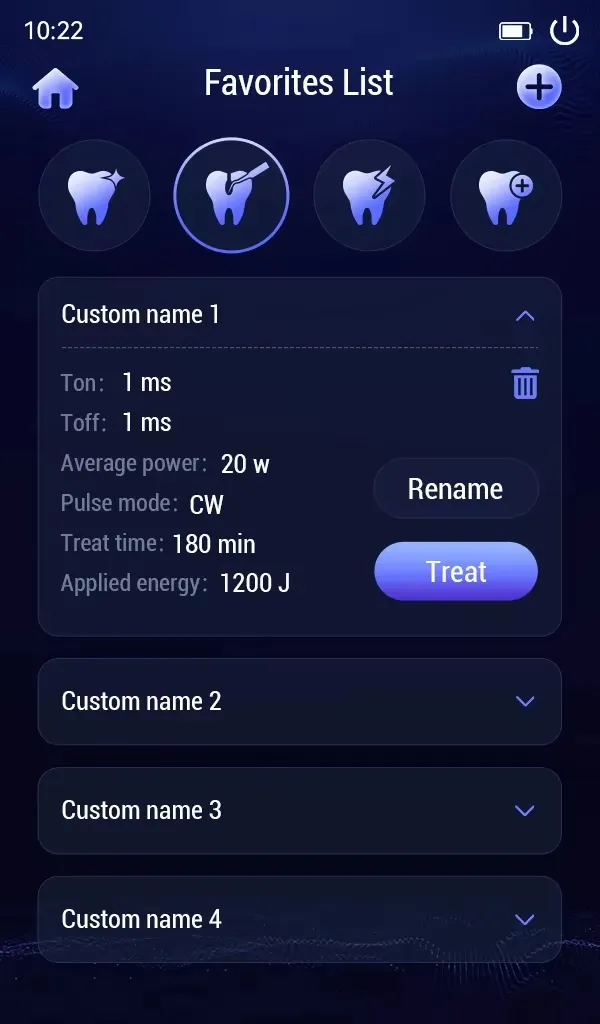Screen dimensions: 600x1024
Task: Rename Custom name 1
Action: 456,489
